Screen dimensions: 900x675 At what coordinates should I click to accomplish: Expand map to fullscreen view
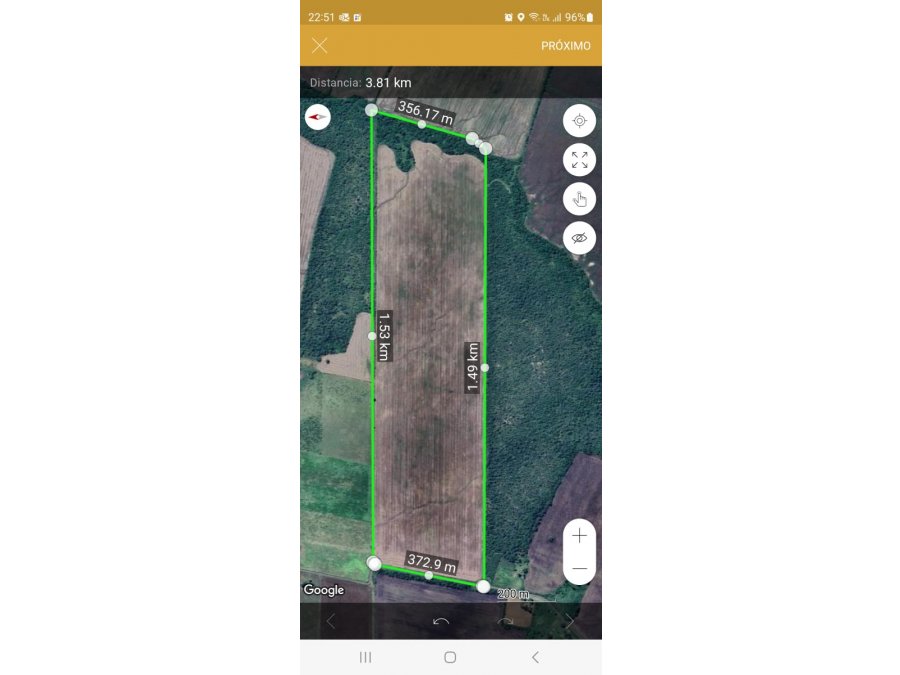point(579,160)
